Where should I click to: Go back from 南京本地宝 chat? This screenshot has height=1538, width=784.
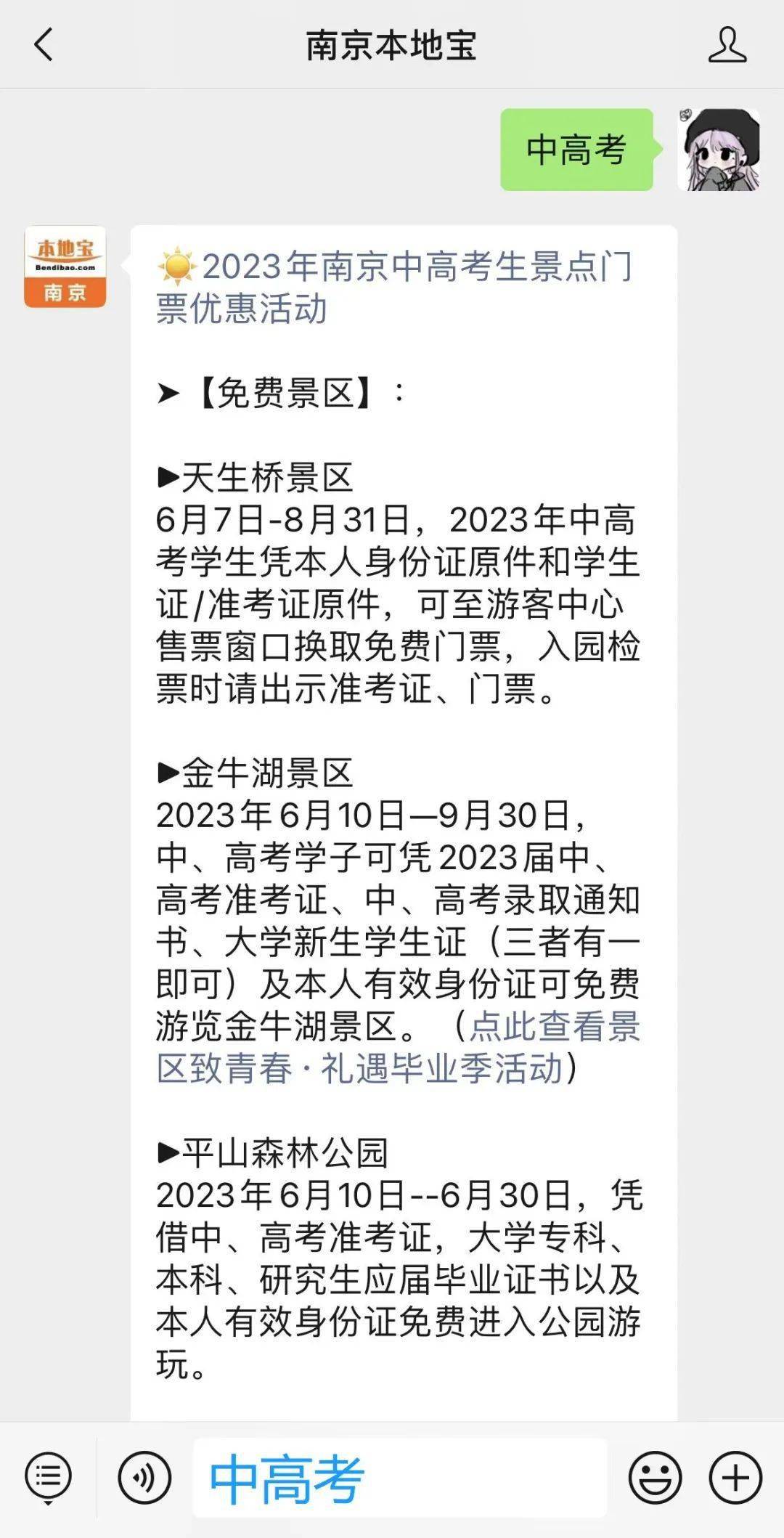(x=44, y=45)
